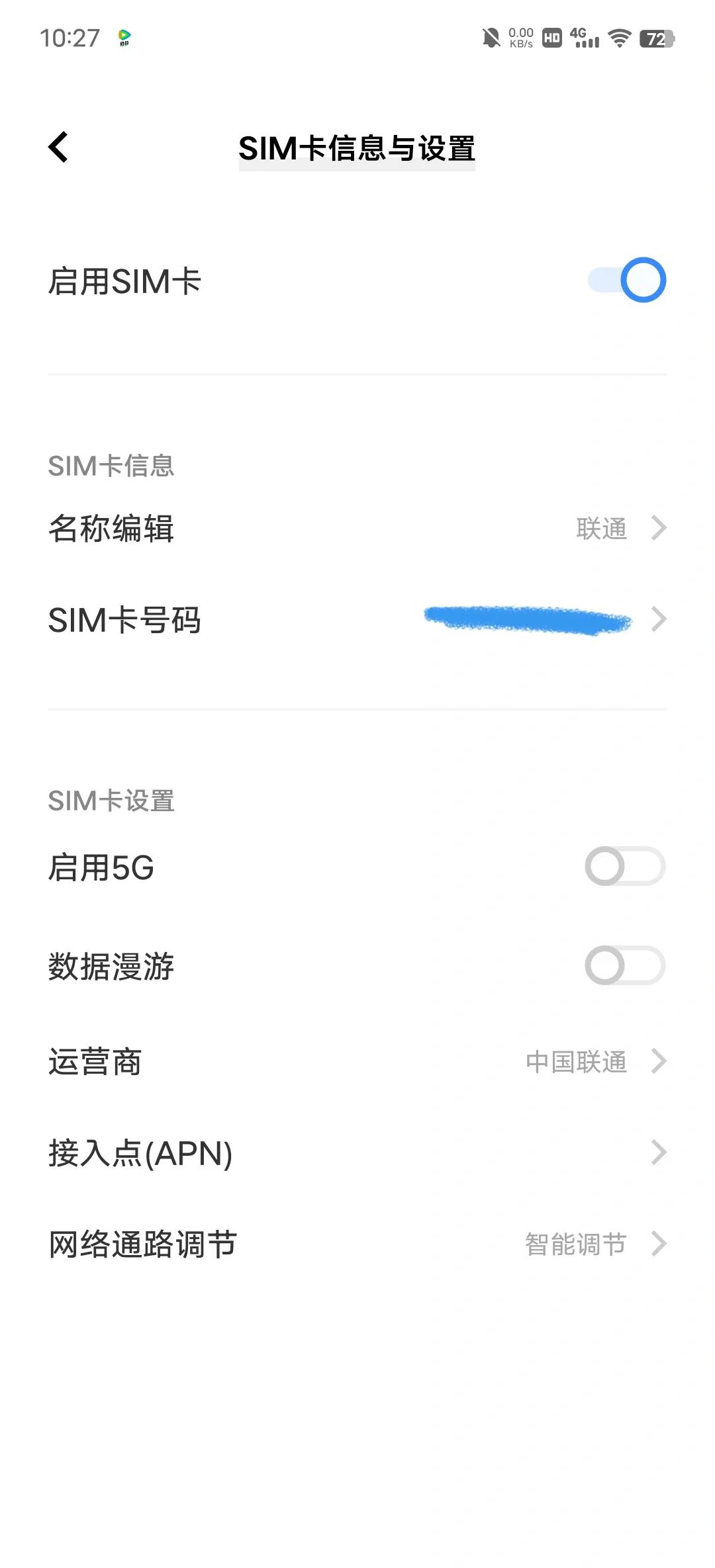
Task: Open 名称编辑 to rename the SIM
Action: coord(358,529)
